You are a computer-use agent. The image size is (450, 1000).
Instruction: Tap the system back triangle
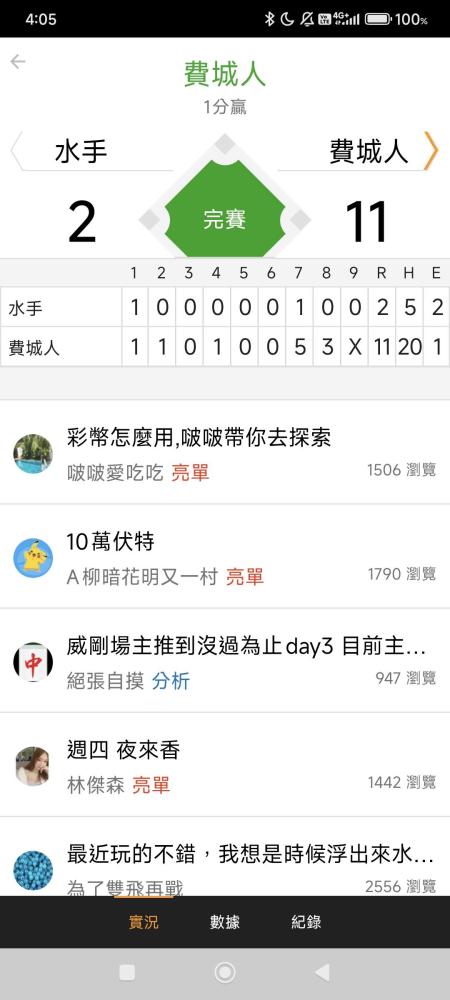(x=323, y=973)
